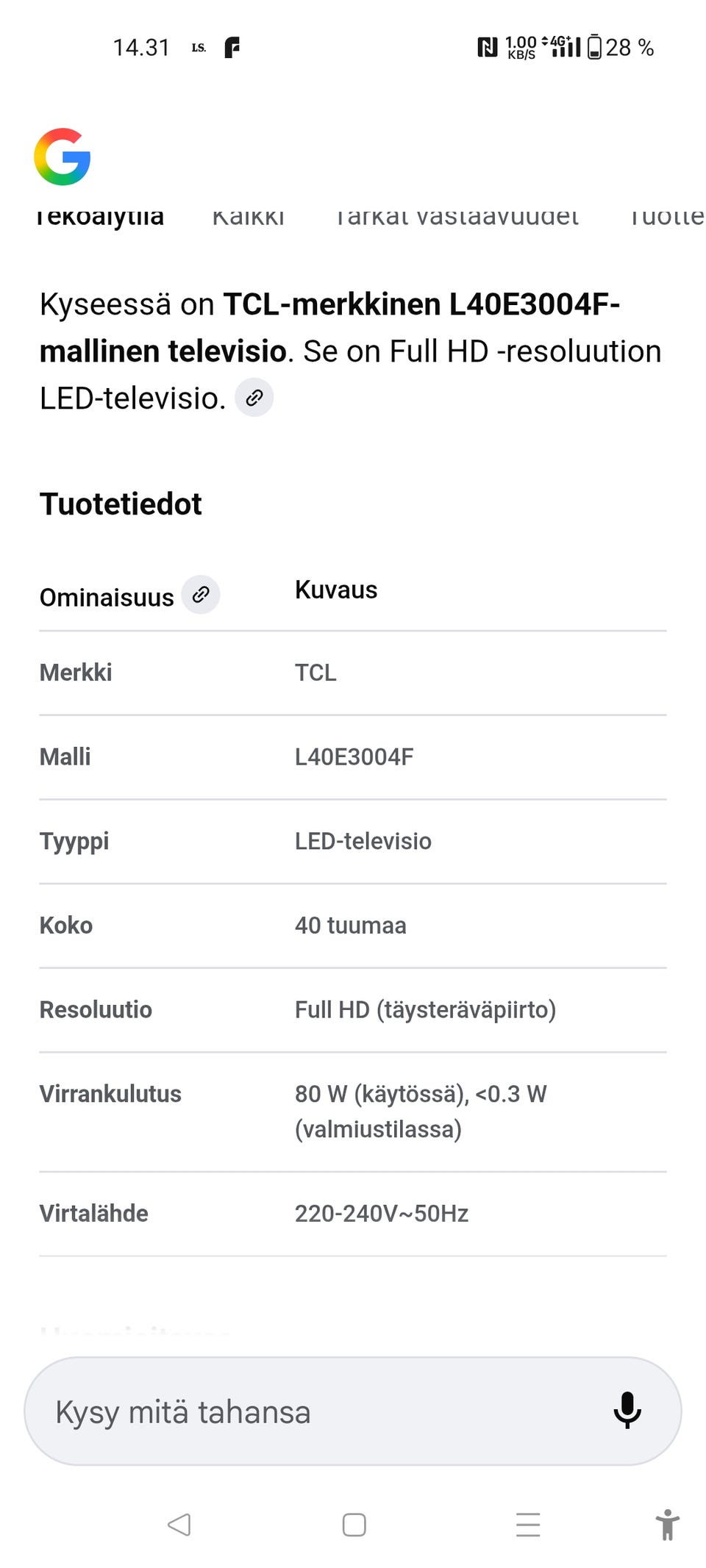Image resolution: width=706 pixels, height=1568 pixels.
Task: Tap the Flipboard notification icon
Action: [x=230, y=46]
